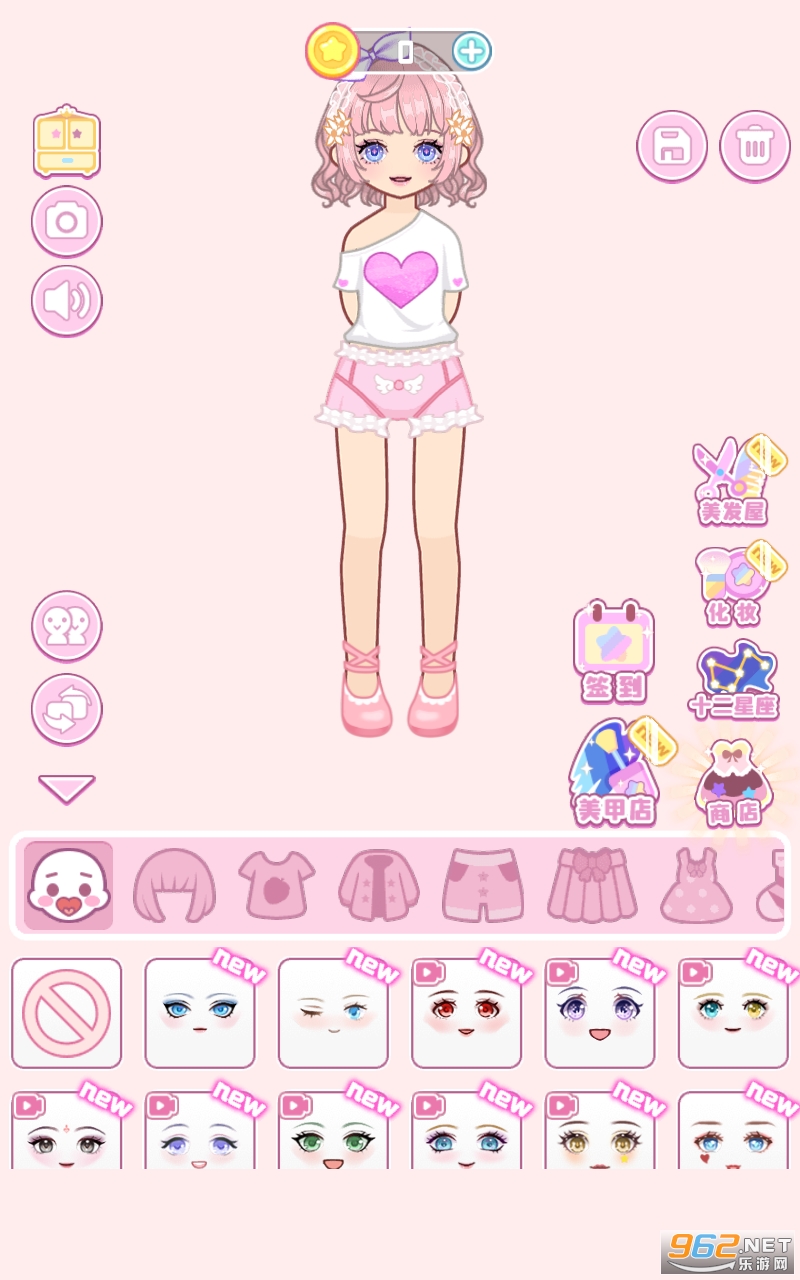Open the 签到 daily check-in
This screenshot has height=1280, width=800.
tap(613, 651)
